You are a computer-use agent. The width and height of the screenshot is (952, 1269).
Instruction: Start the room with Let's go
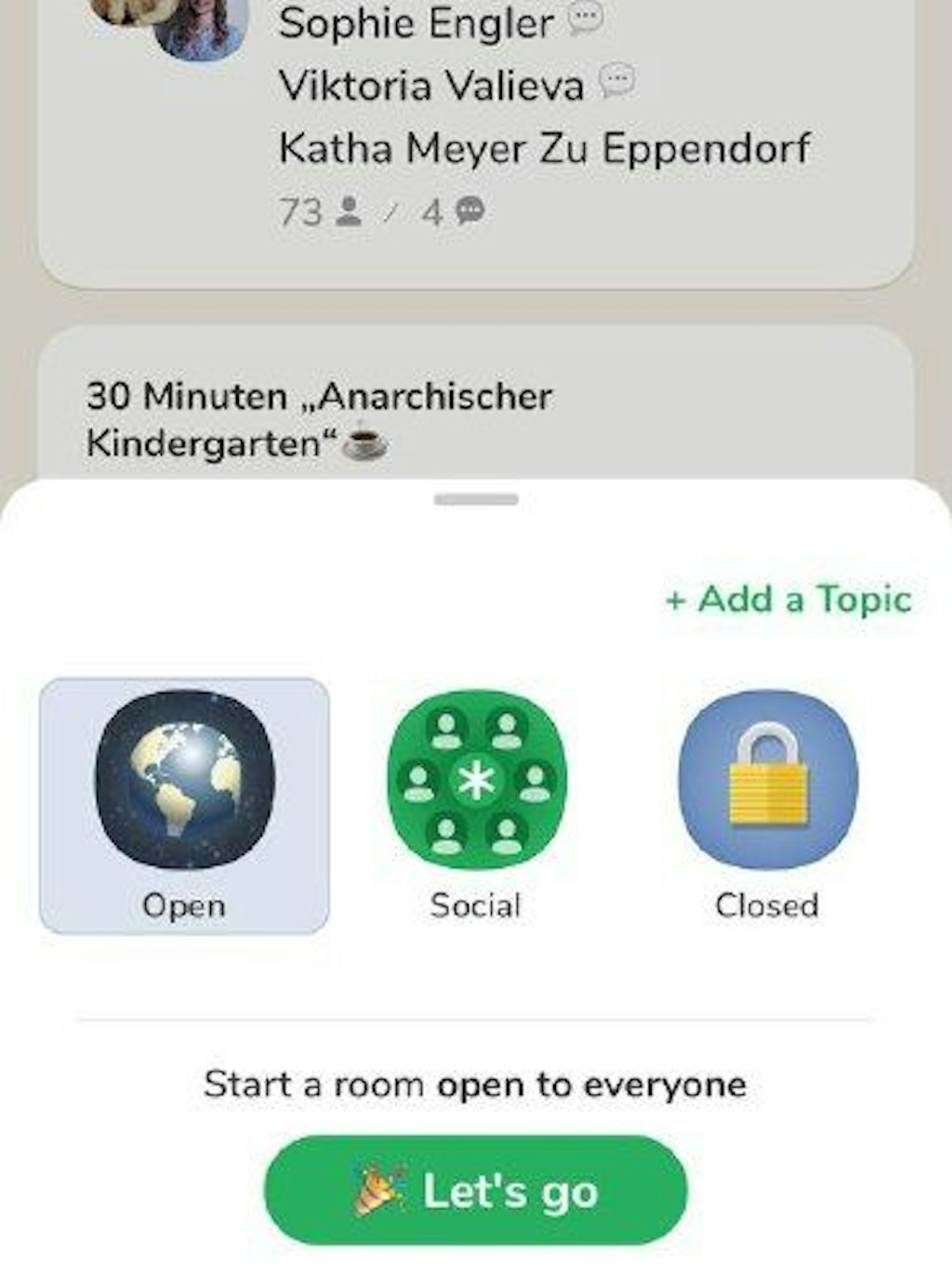(x=475, y=1190)
